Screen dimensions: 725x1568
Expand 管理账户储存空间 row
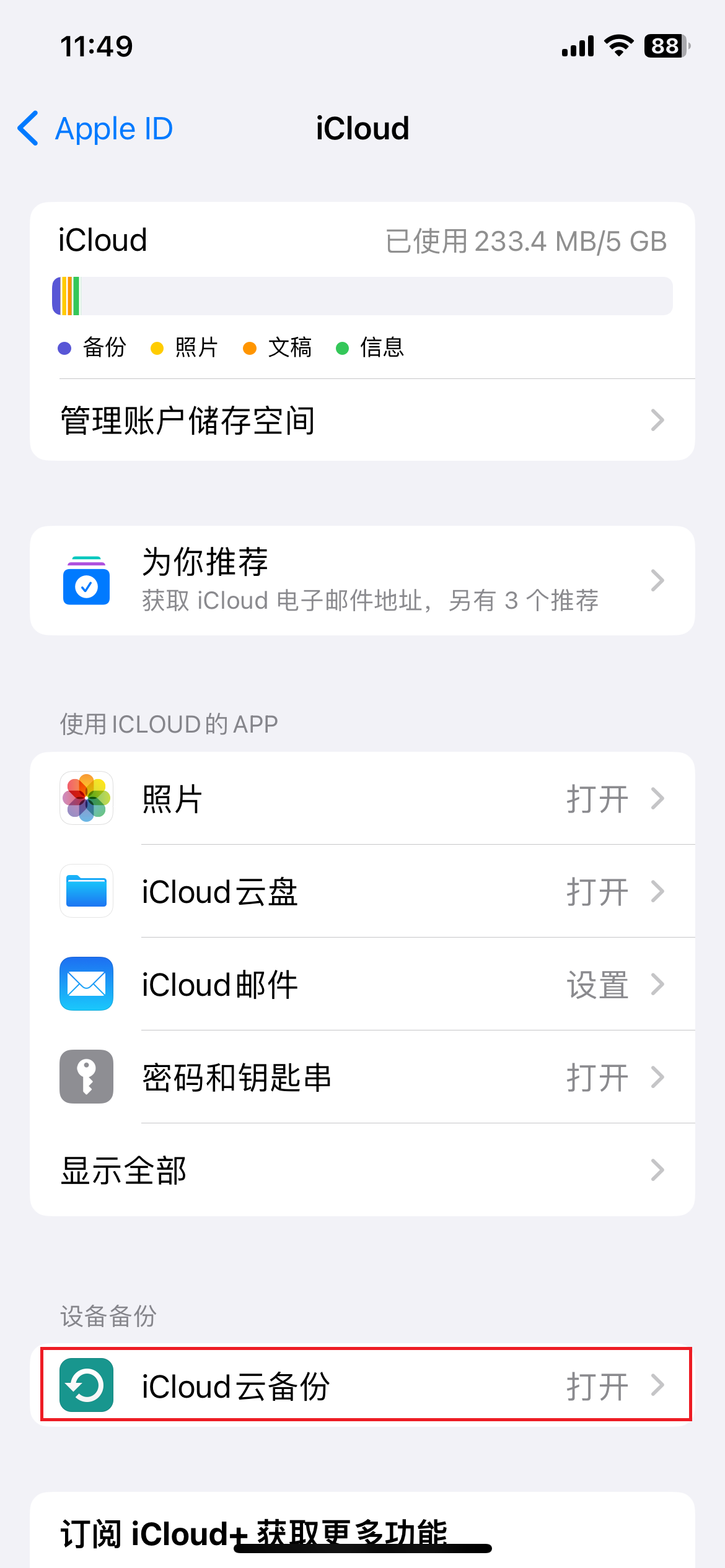[x=362, y=419]
